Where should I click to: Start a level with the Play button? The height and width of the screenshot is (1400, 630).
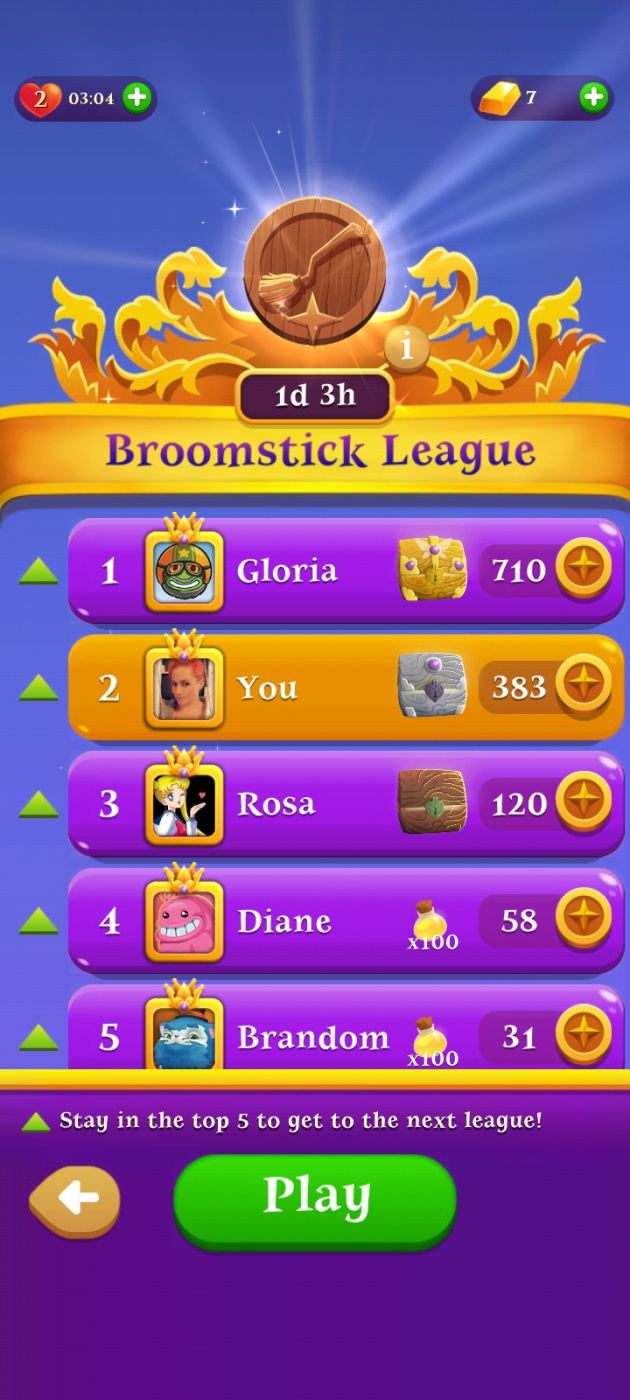[x=315, y=1197]
